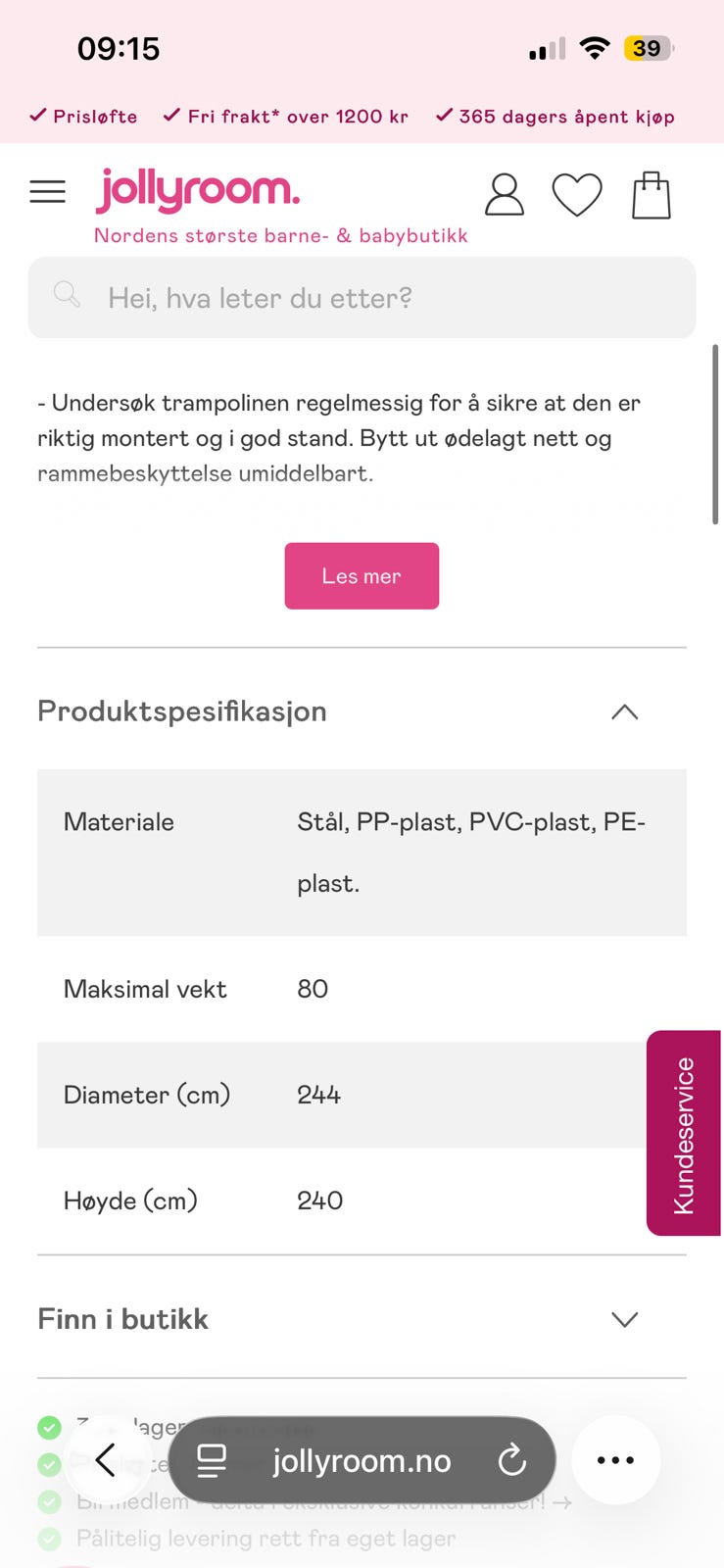Click the Les mer button
Image resolution: width=724 pixels, height=1568 pixels.
coord(362,576)
